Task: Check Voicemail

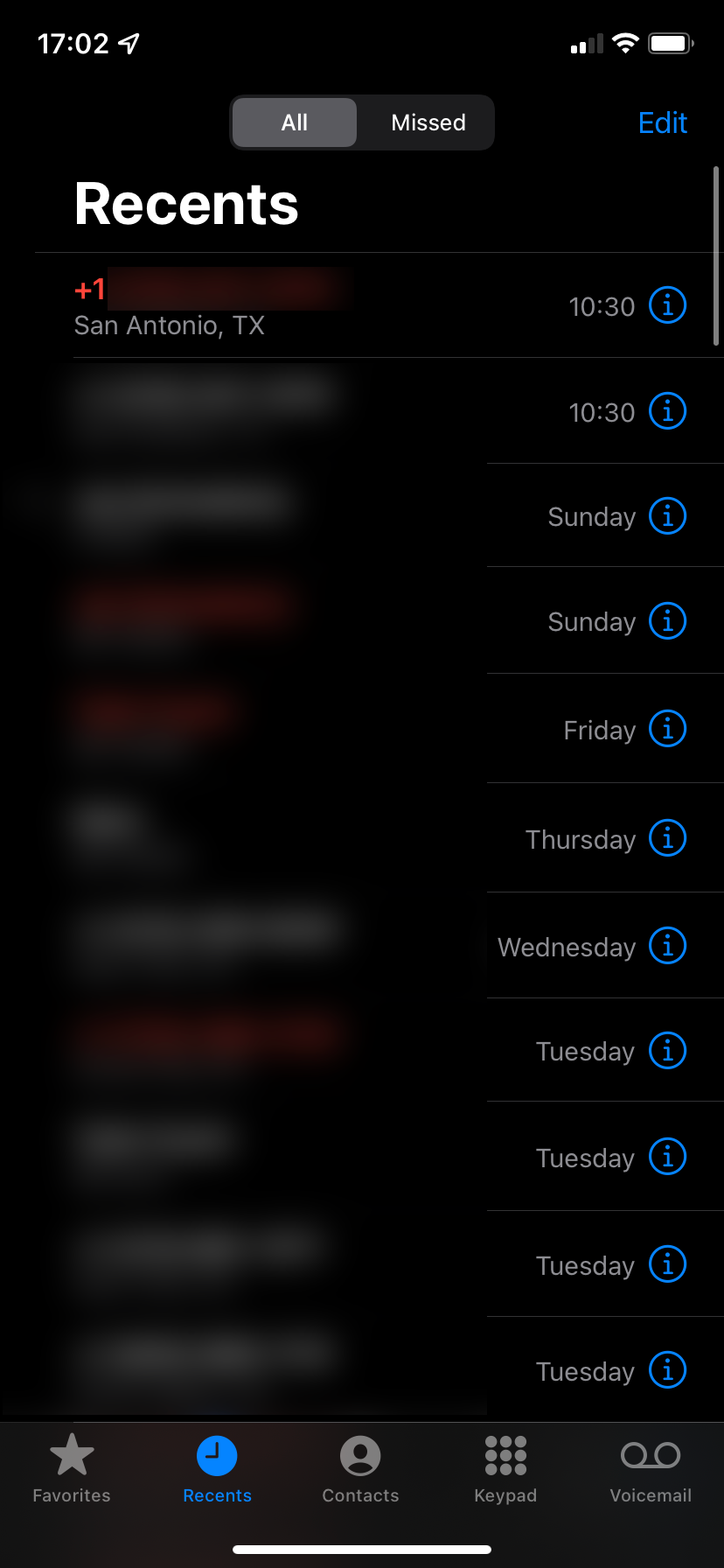Action: point(651,1470)
